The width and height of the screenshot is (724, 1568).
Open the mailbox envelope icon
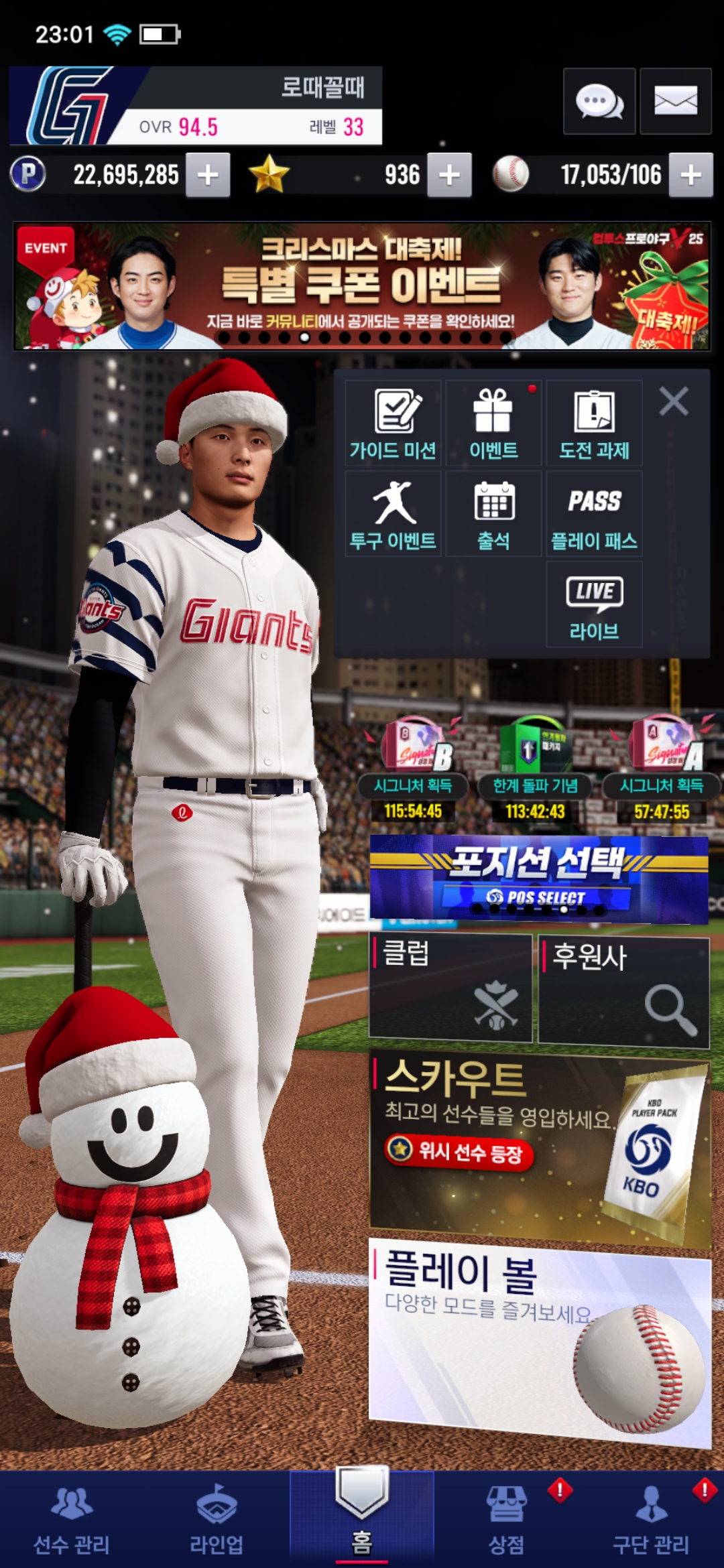[x=675, y=101]
